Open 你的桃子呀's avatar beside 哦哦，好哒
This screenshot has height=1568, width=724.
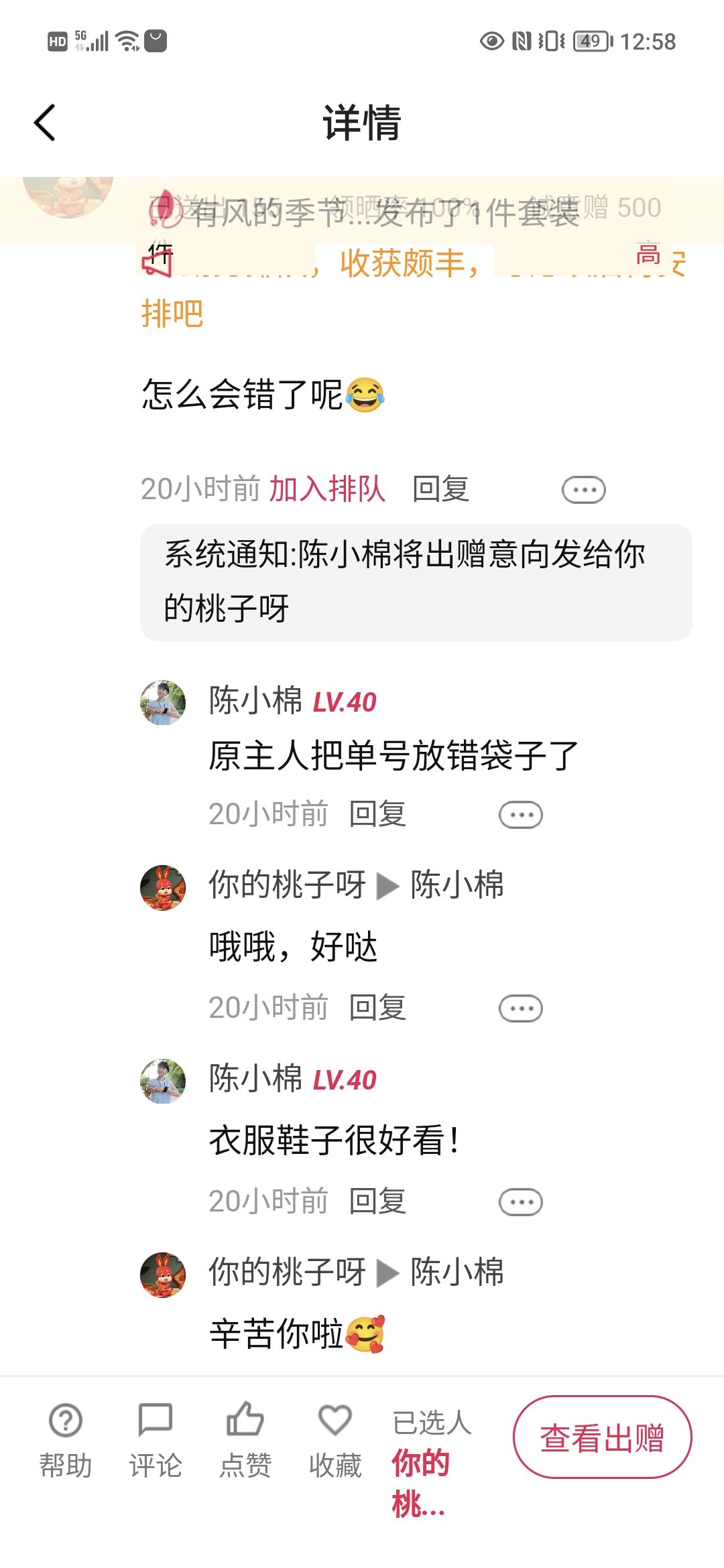163,888
